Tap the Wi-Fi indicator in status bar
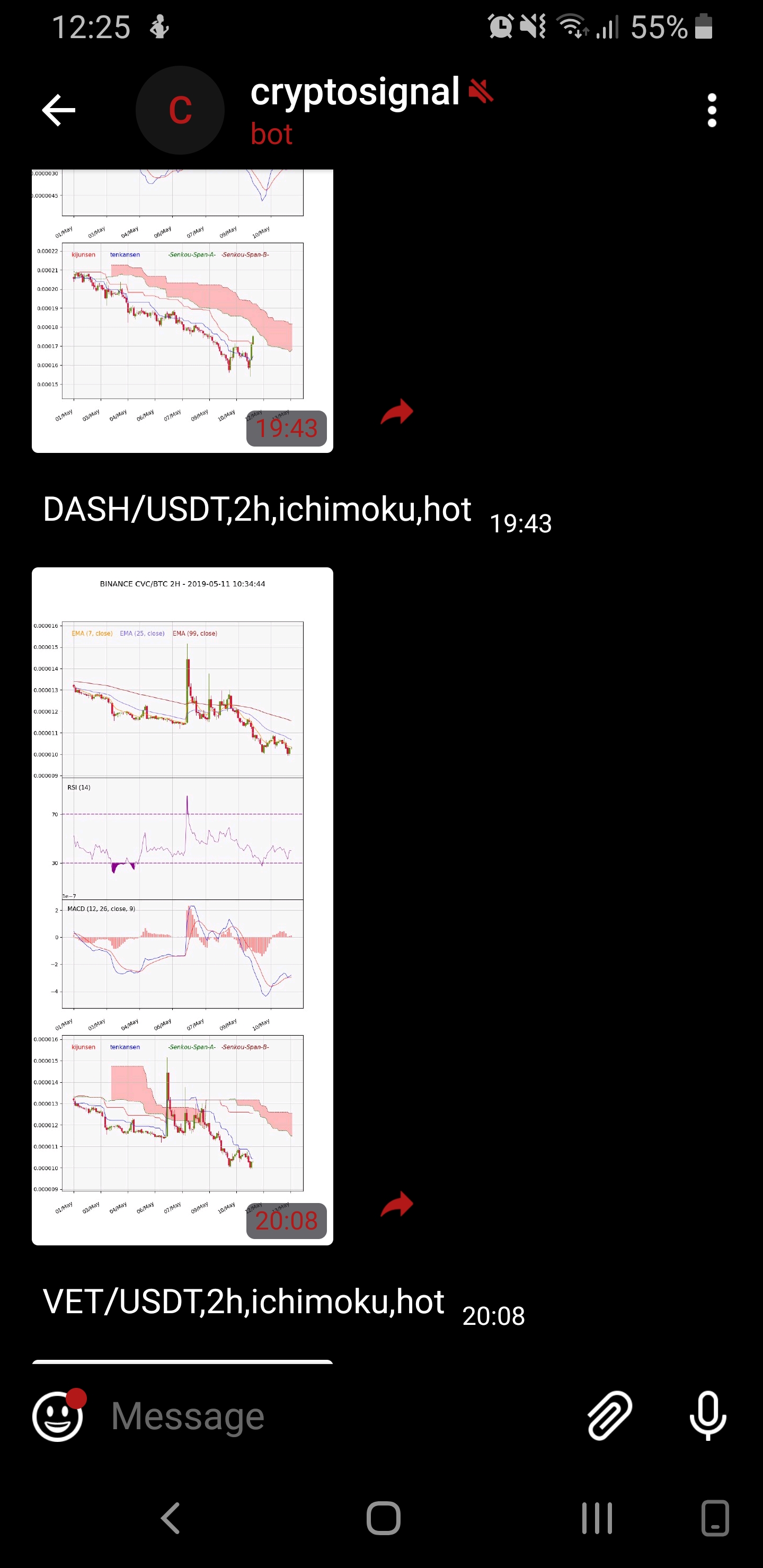The height and width of the screenshot is (1568, 763). 572,27
